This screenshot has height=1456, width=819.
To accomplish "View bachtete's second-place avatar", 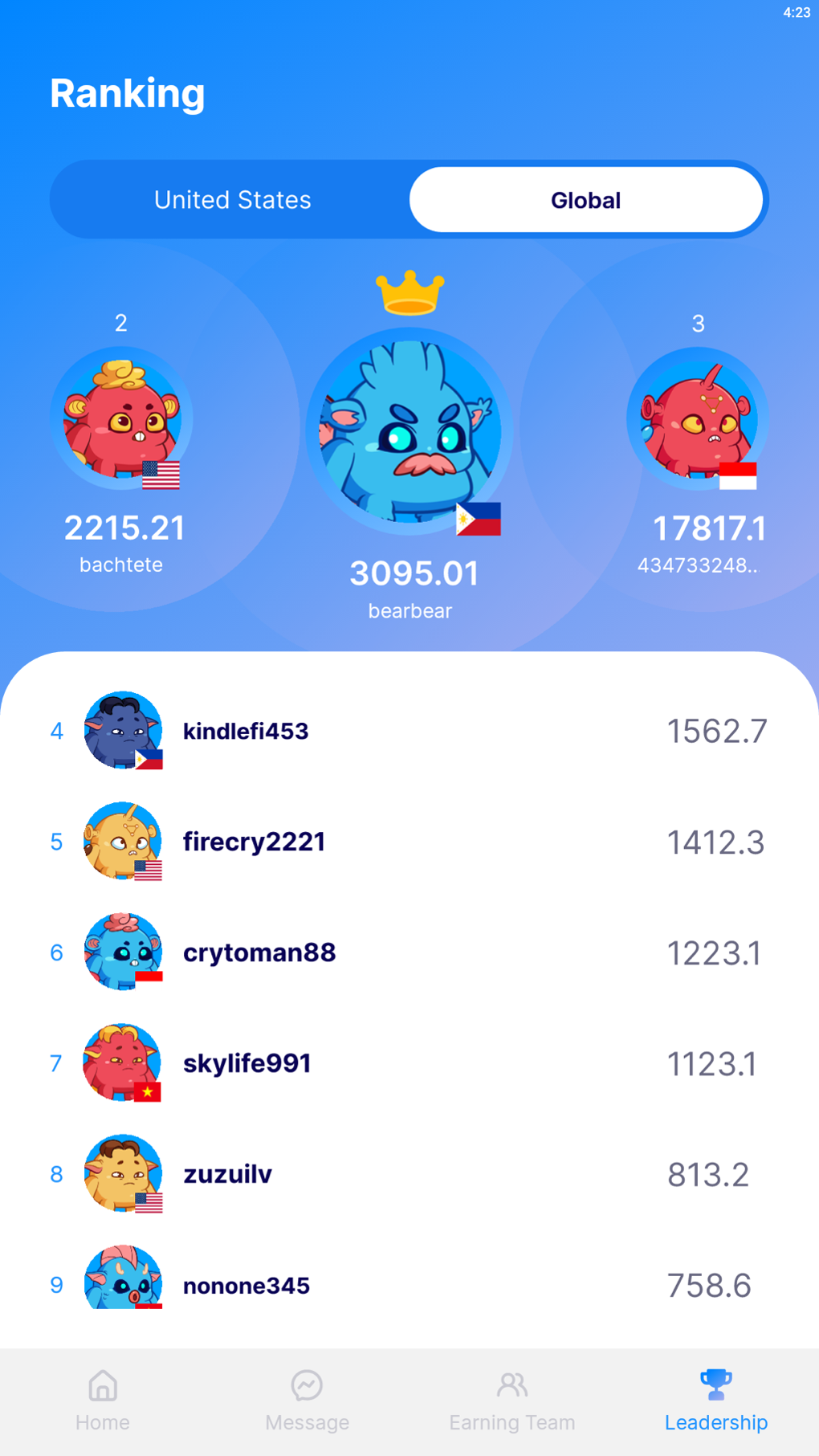I will [121, 418].
